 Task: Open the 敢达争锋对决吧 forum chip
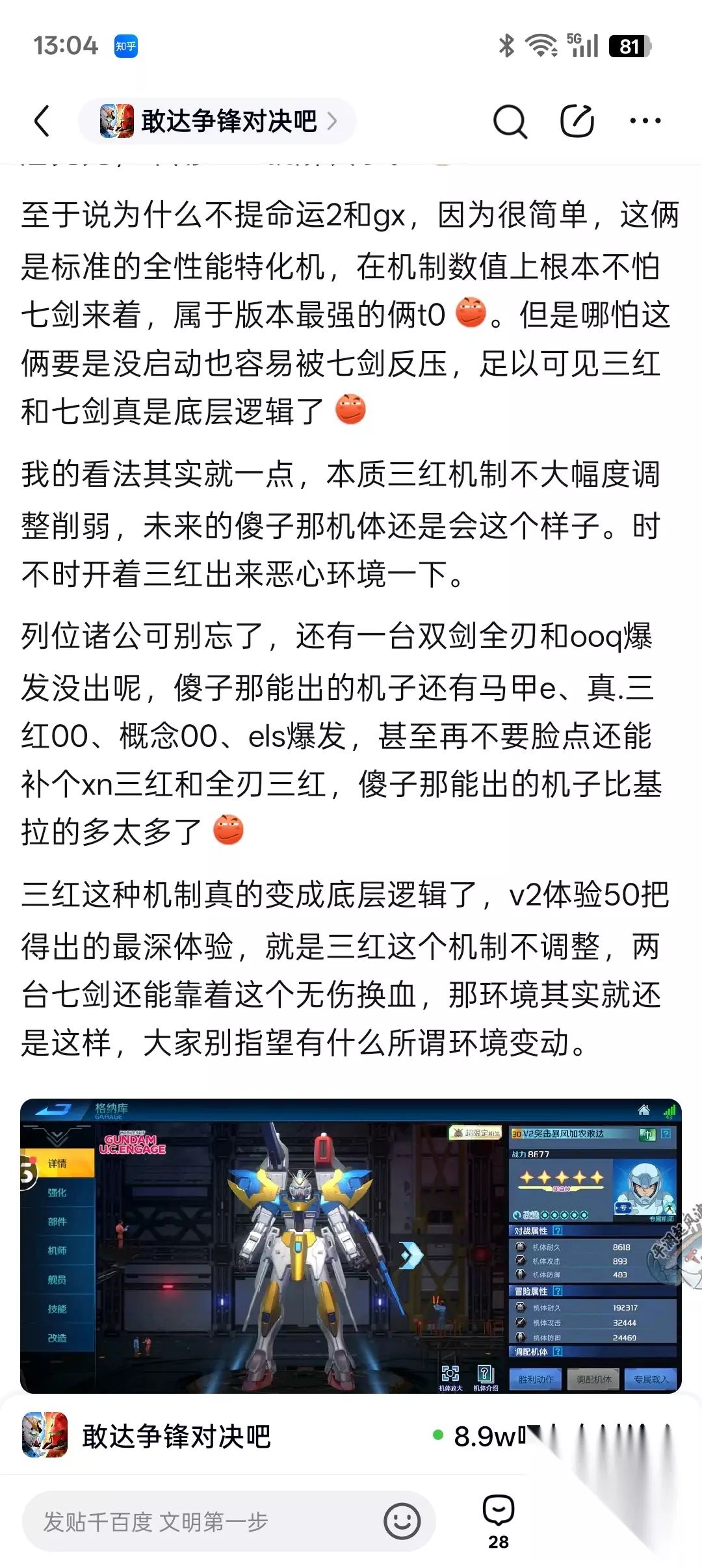click(x=217, y=121)
